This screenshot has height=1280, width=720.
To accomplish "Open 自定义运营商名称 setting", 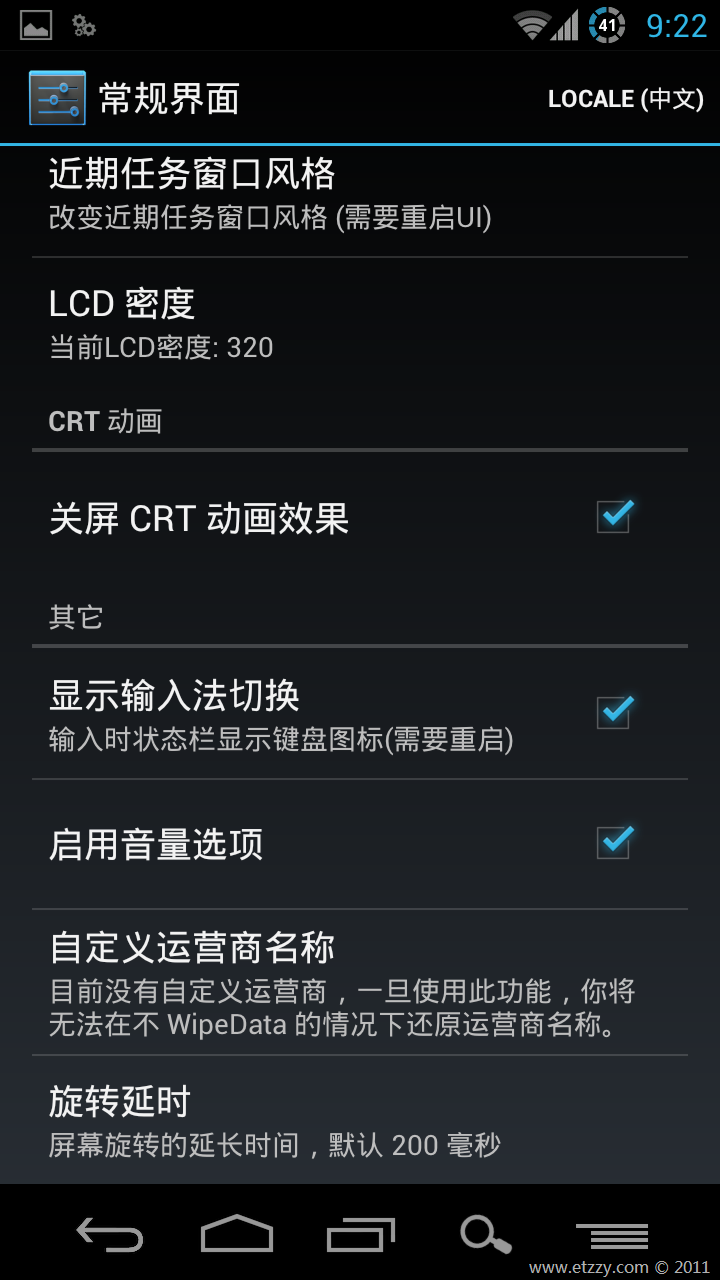I will point(360,982).
